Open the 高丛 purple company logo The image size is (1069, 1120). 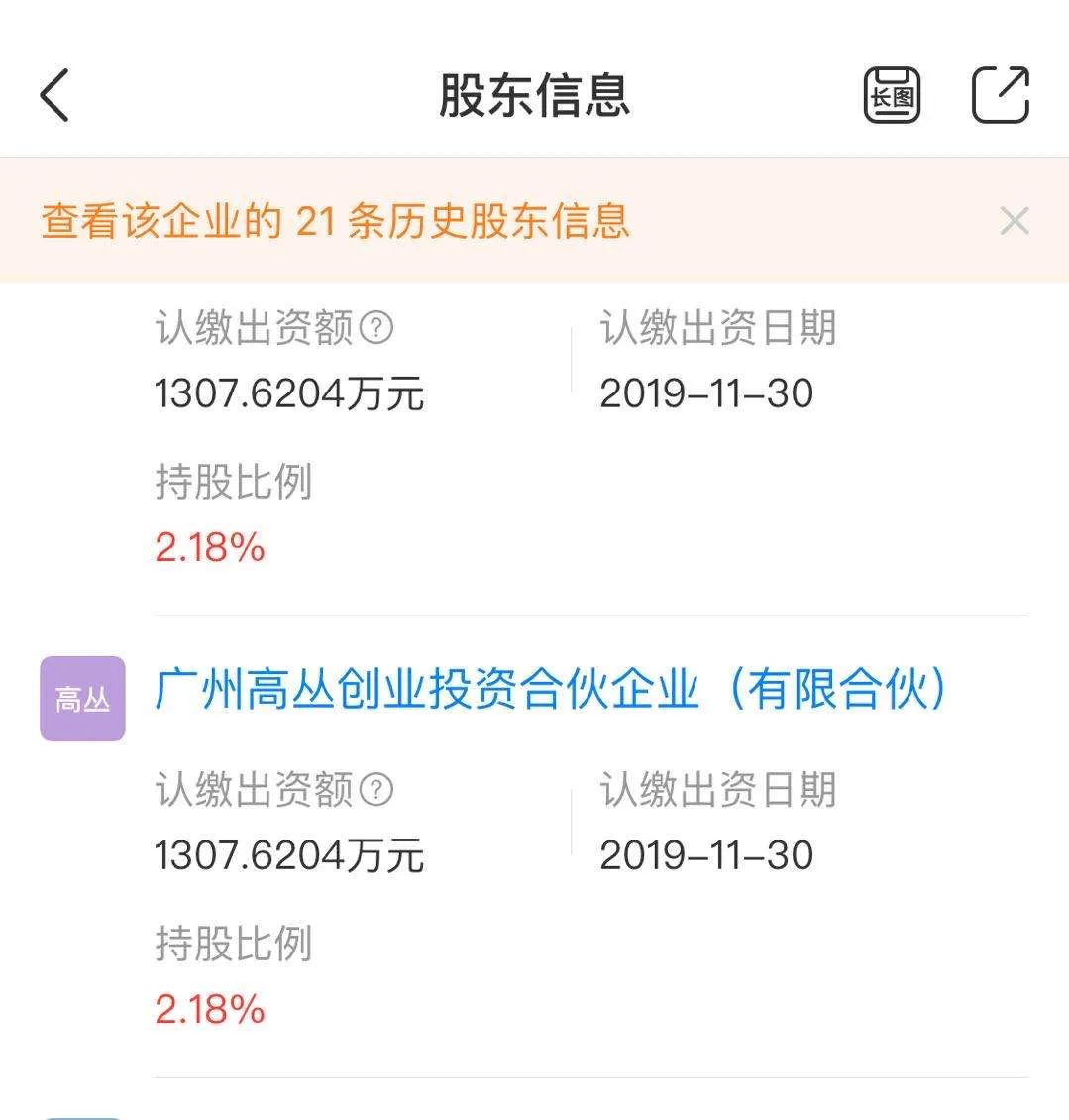click(82, 699)
